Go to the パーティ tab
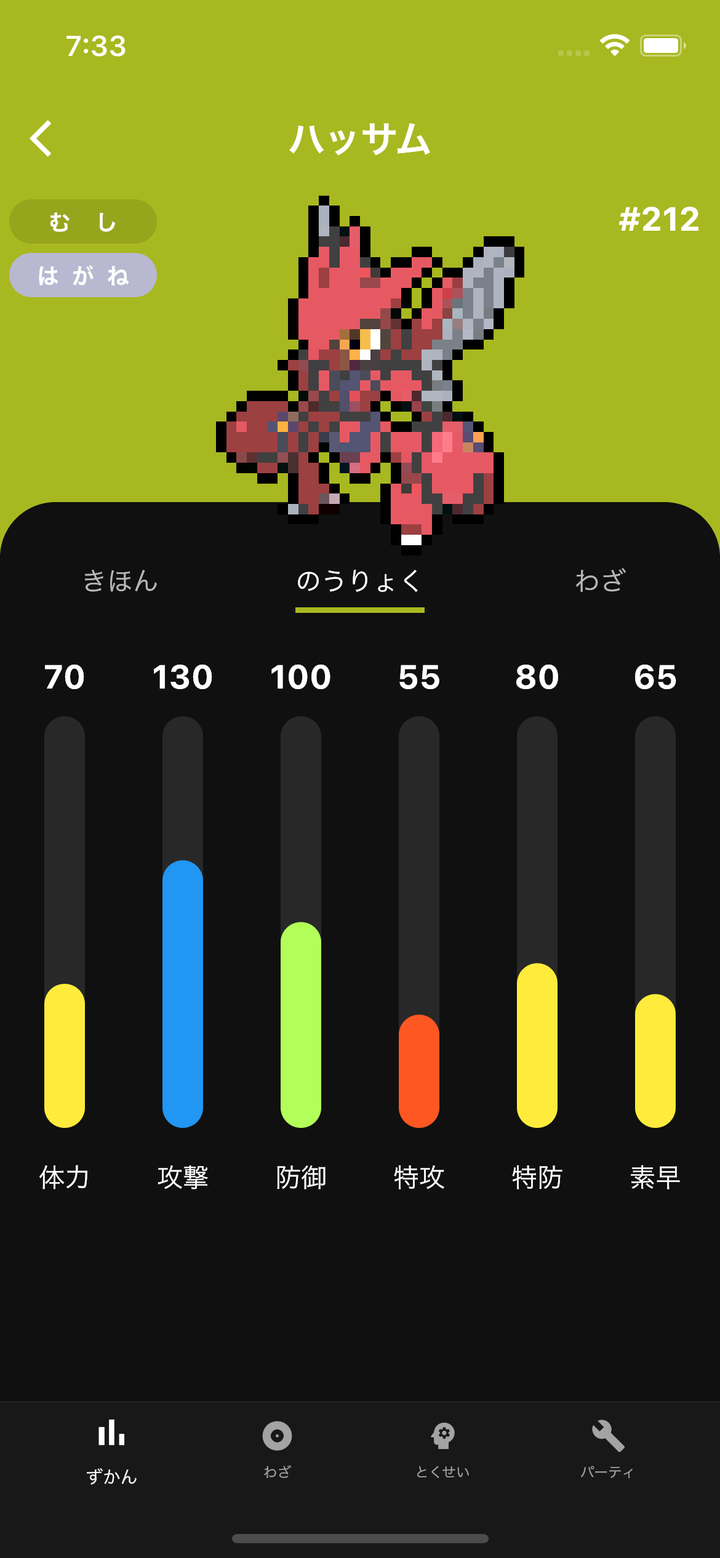Image resolution: width=720 pixels, height=1558 pixels. (x=607, y=1450)
